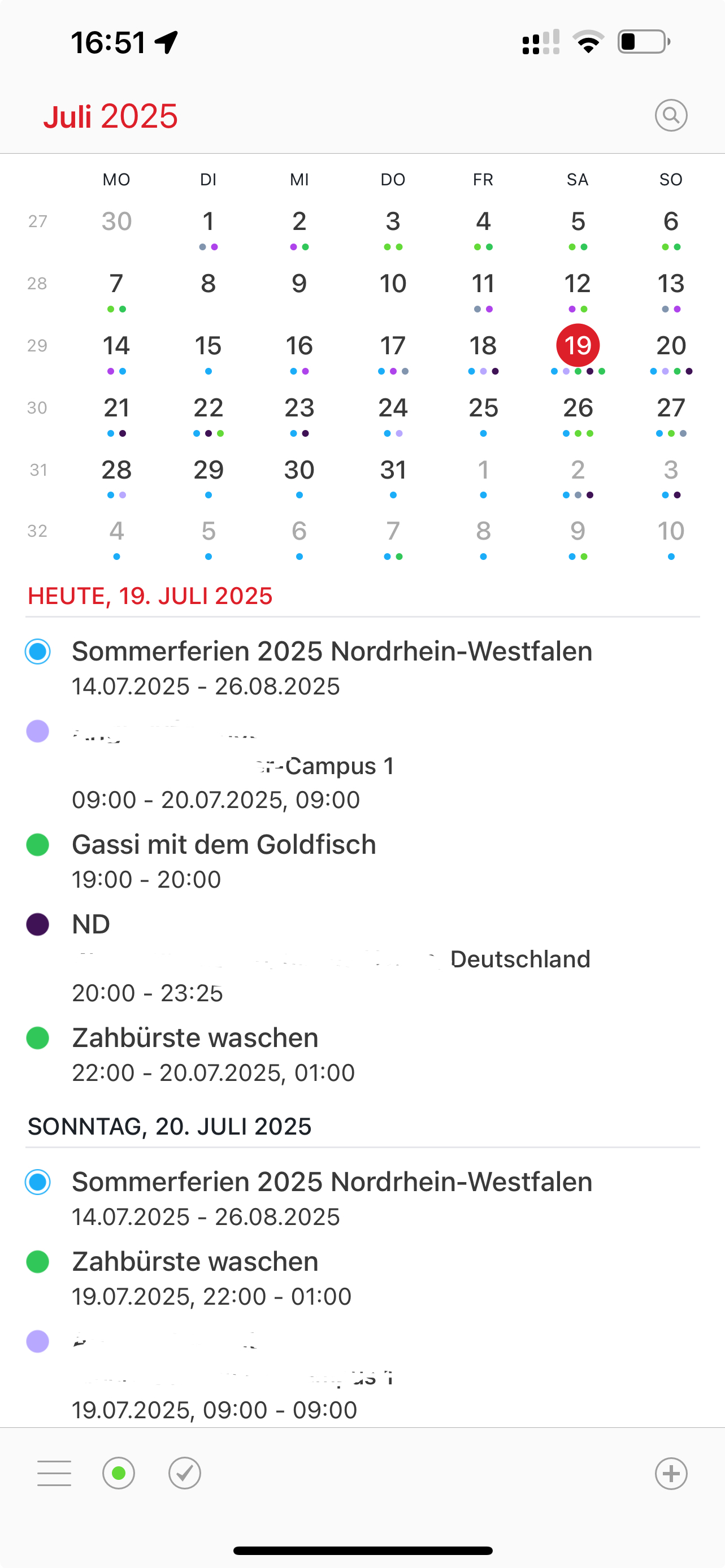This screenshot has width=725, height=1568.
Task: Open the hamburger menu at the bottom
Action: tap(54, 1473)
